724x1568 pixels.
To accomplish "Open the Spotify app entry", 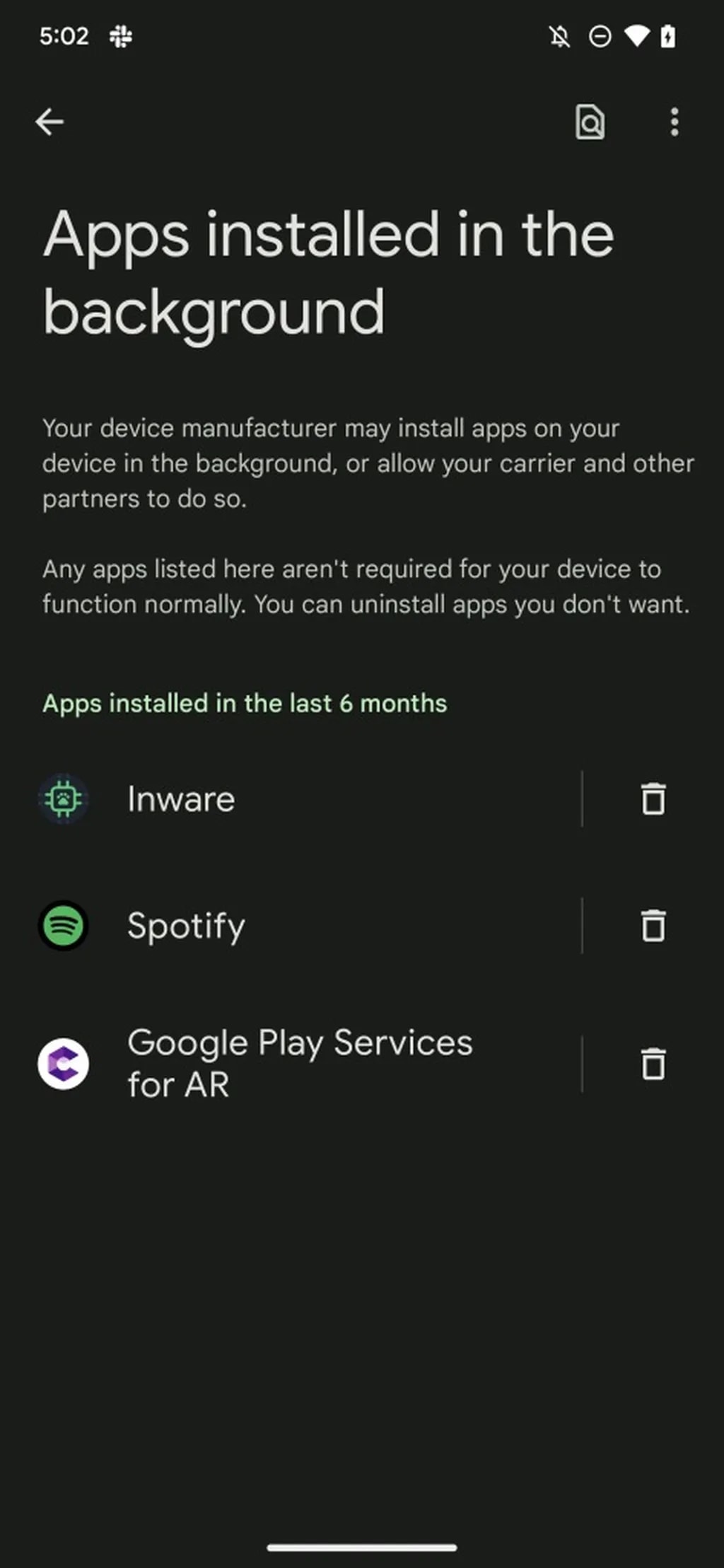I will tap(185, 926).
